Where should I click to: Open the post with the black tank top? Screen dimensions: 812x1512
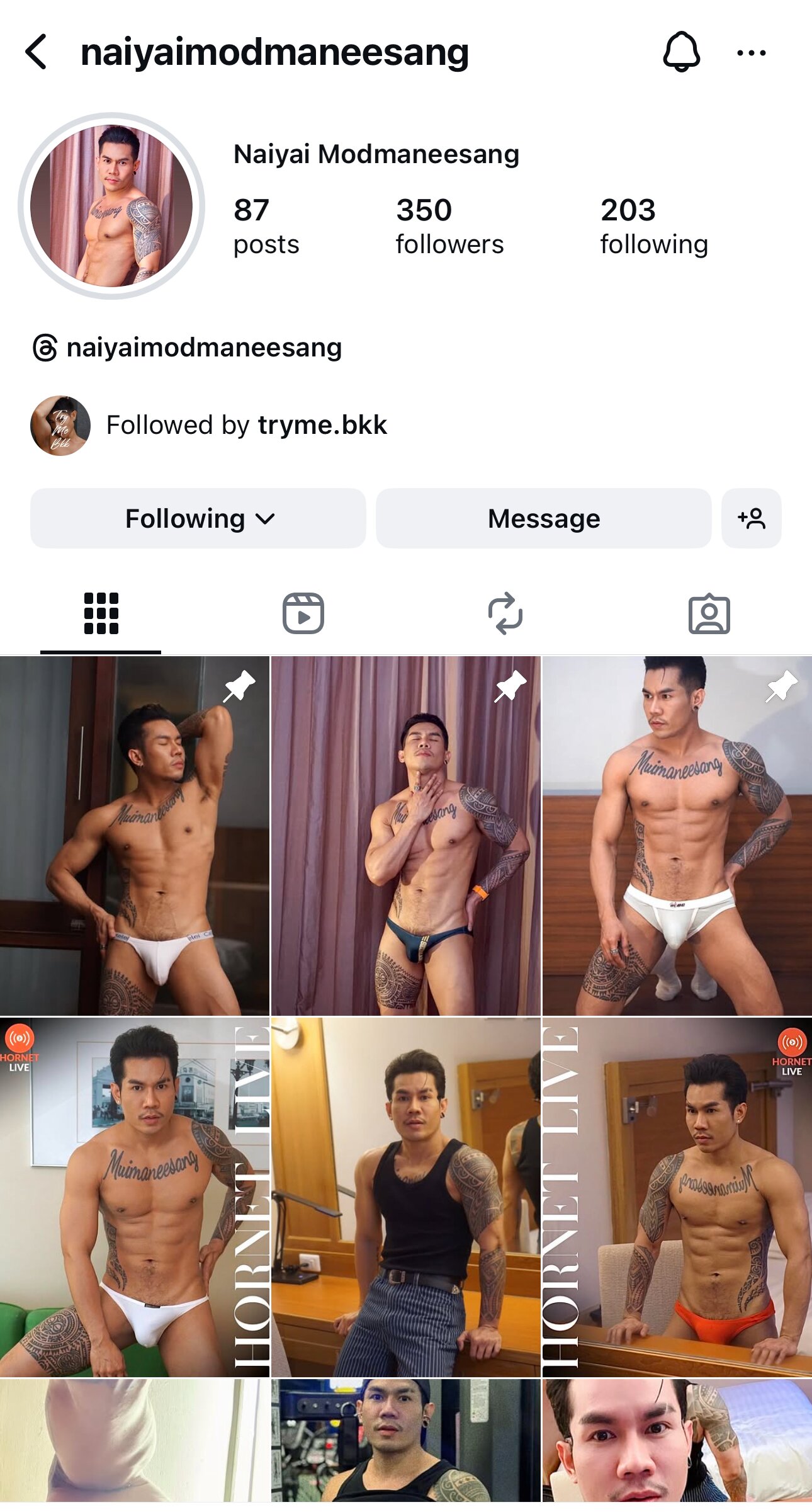405,1197
